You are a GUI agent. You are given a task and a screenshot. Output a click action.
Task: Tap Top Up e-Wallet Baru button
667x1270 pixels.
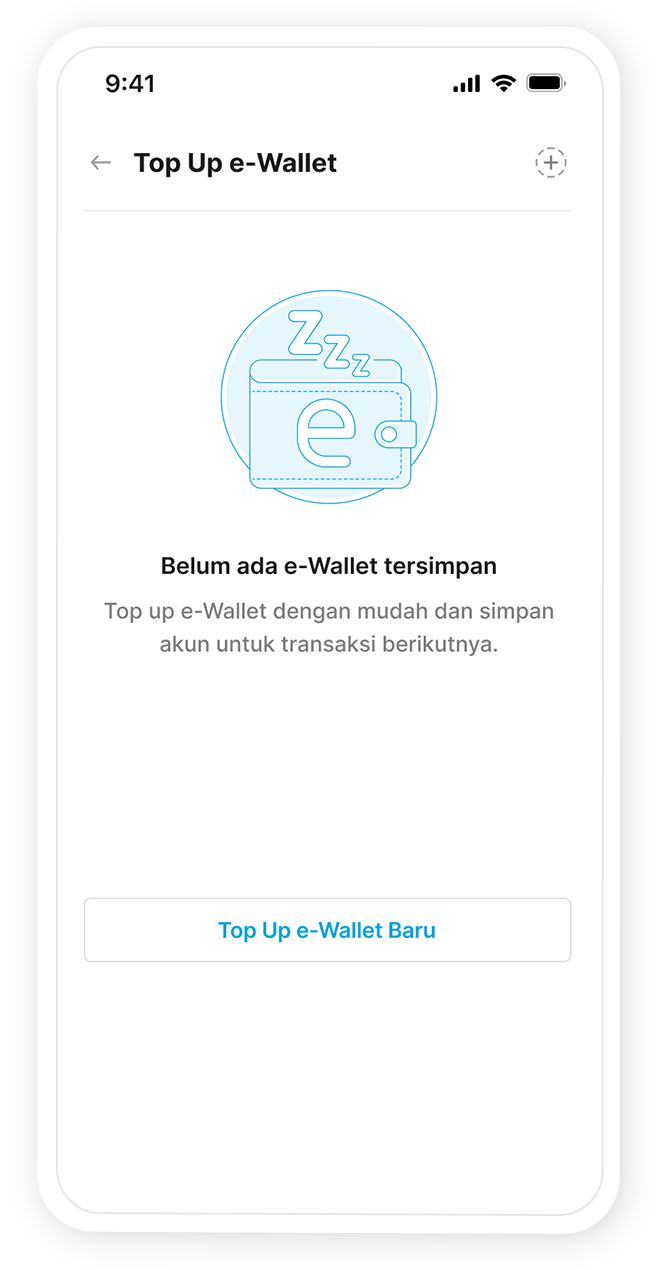point(327,930)
